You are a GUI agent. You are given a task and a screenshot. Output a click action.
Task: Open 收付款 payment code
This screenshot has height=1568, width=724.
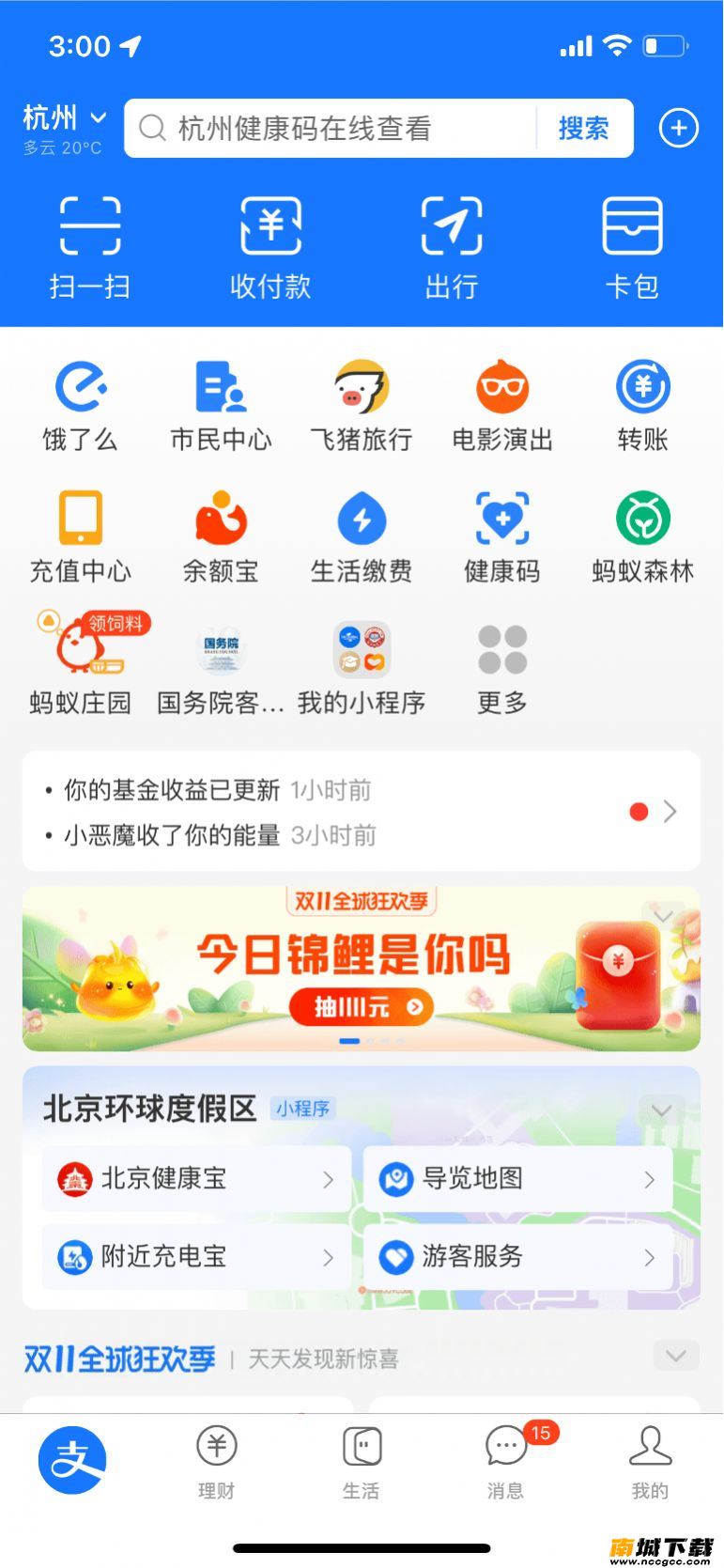(270, 247)
